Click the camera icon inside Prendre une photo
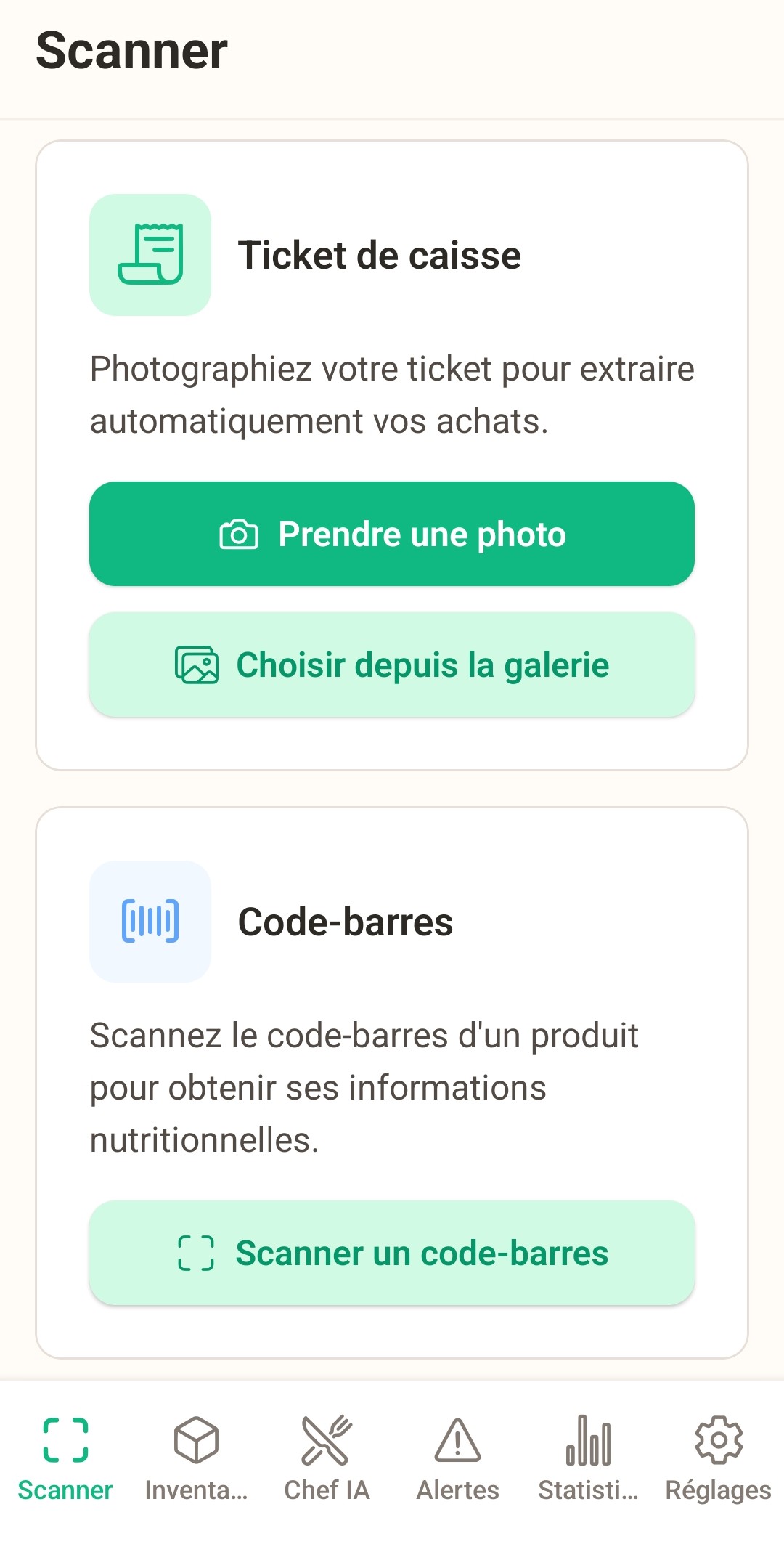Screen dimensions: 784x1544 pyautogui.click(x=240, y=534)
